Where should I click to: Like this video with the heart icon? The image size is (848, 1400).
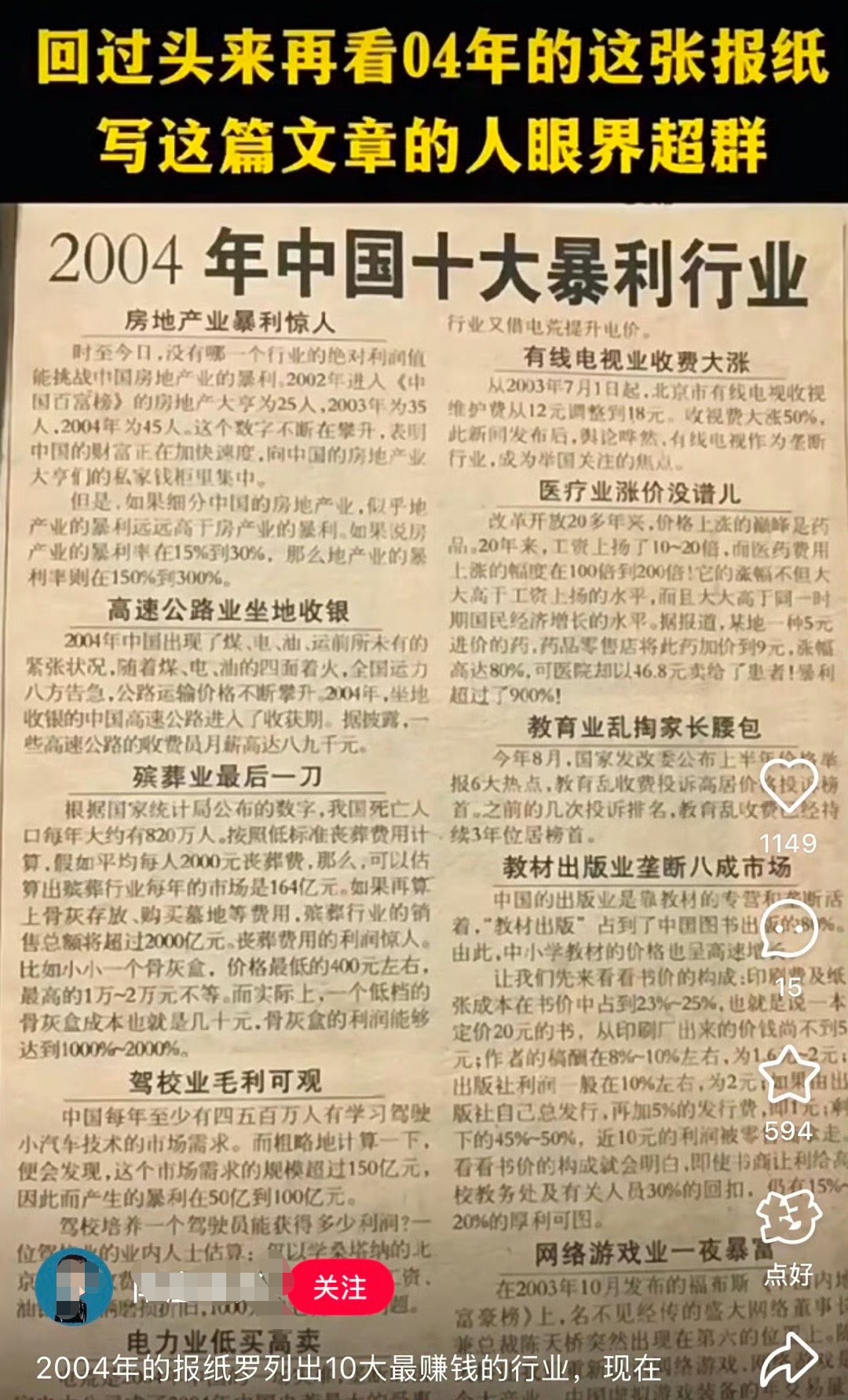coord(788,783)
